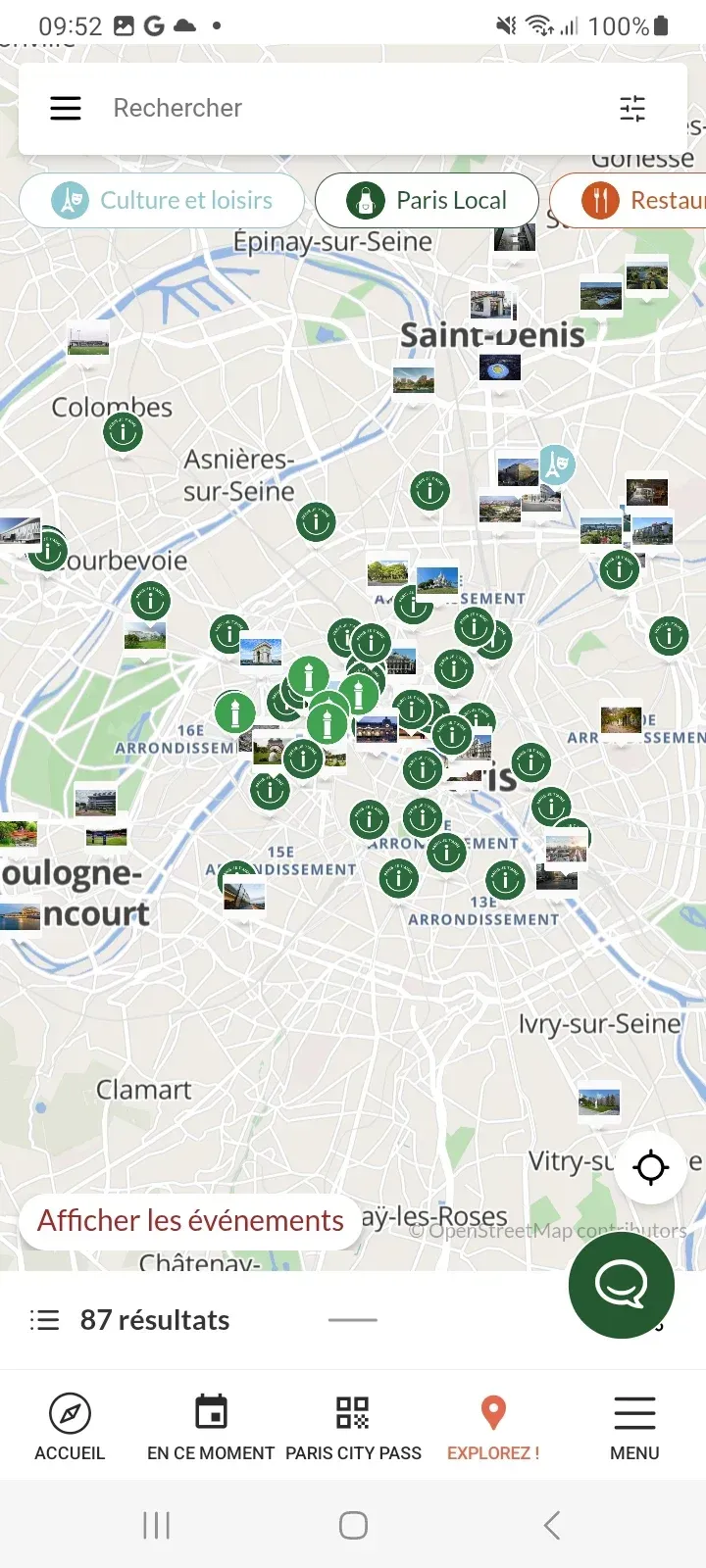The width and height of the screenshot is (706, 1568).
Task: Open the Menu tab
Action: pyautogui.click(x=634, y=1427)
